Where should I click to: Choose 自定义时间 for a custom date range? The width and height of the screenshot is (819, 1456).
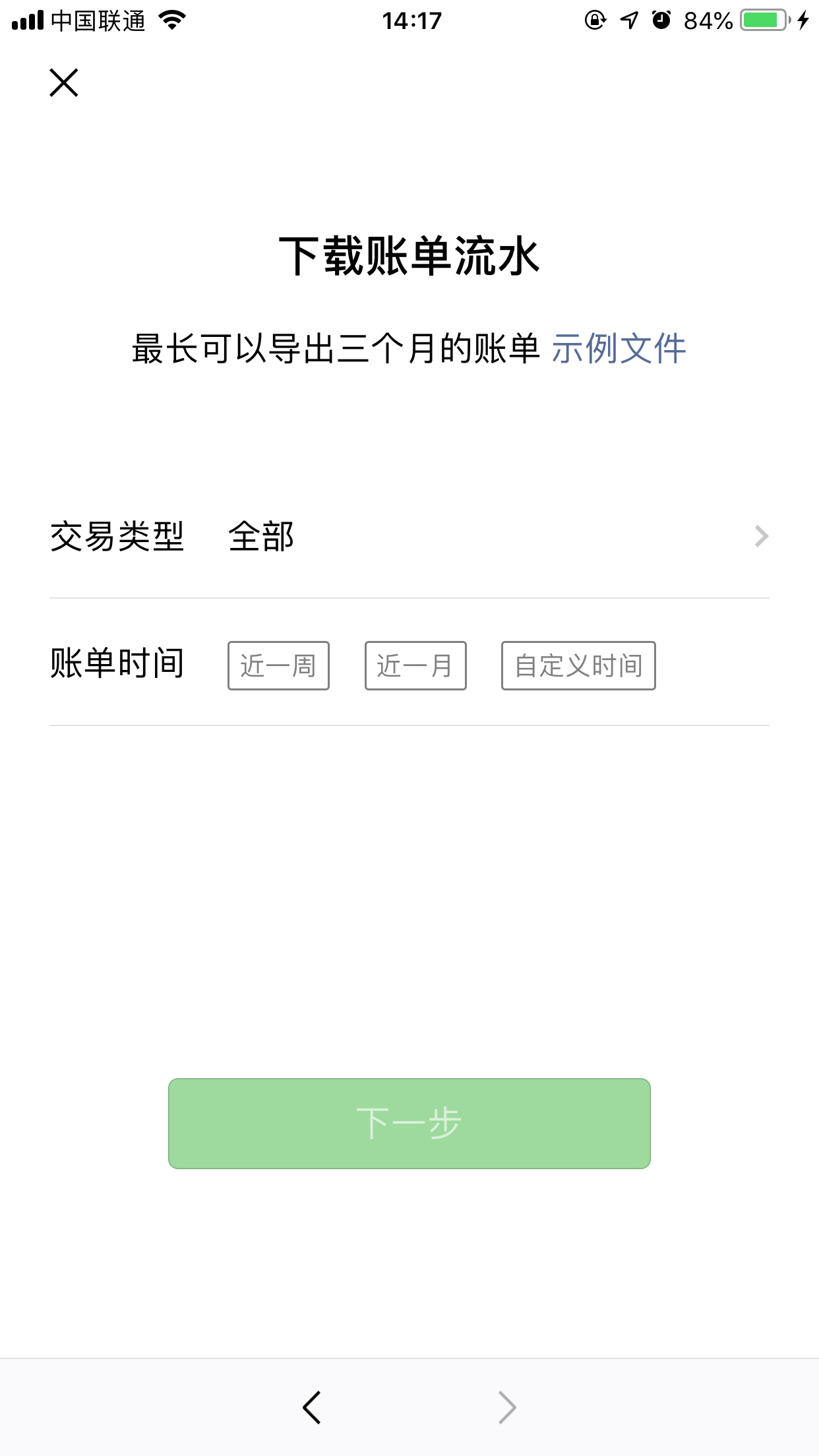[x=578, y=666]
